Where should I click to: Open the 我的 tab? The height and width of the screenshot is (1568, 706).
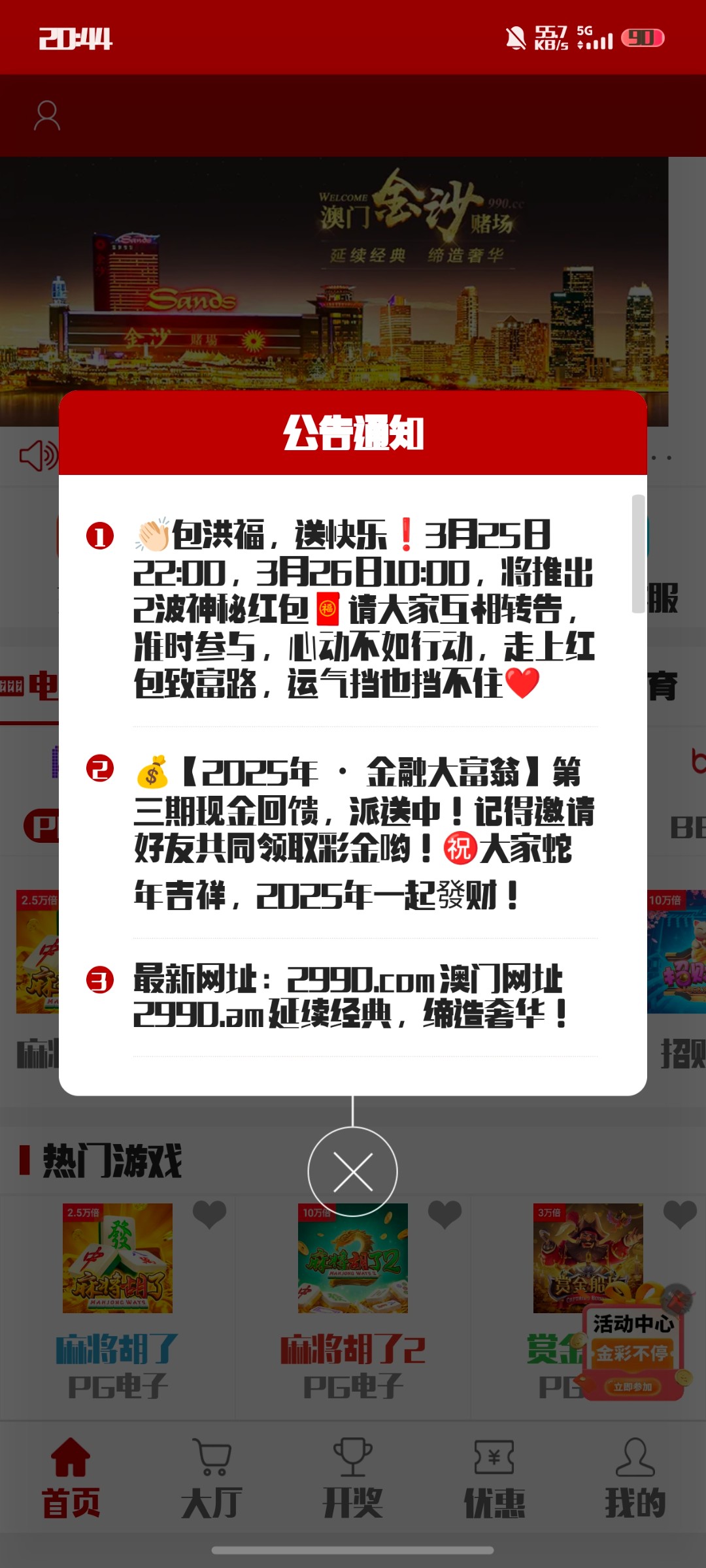635,1478
